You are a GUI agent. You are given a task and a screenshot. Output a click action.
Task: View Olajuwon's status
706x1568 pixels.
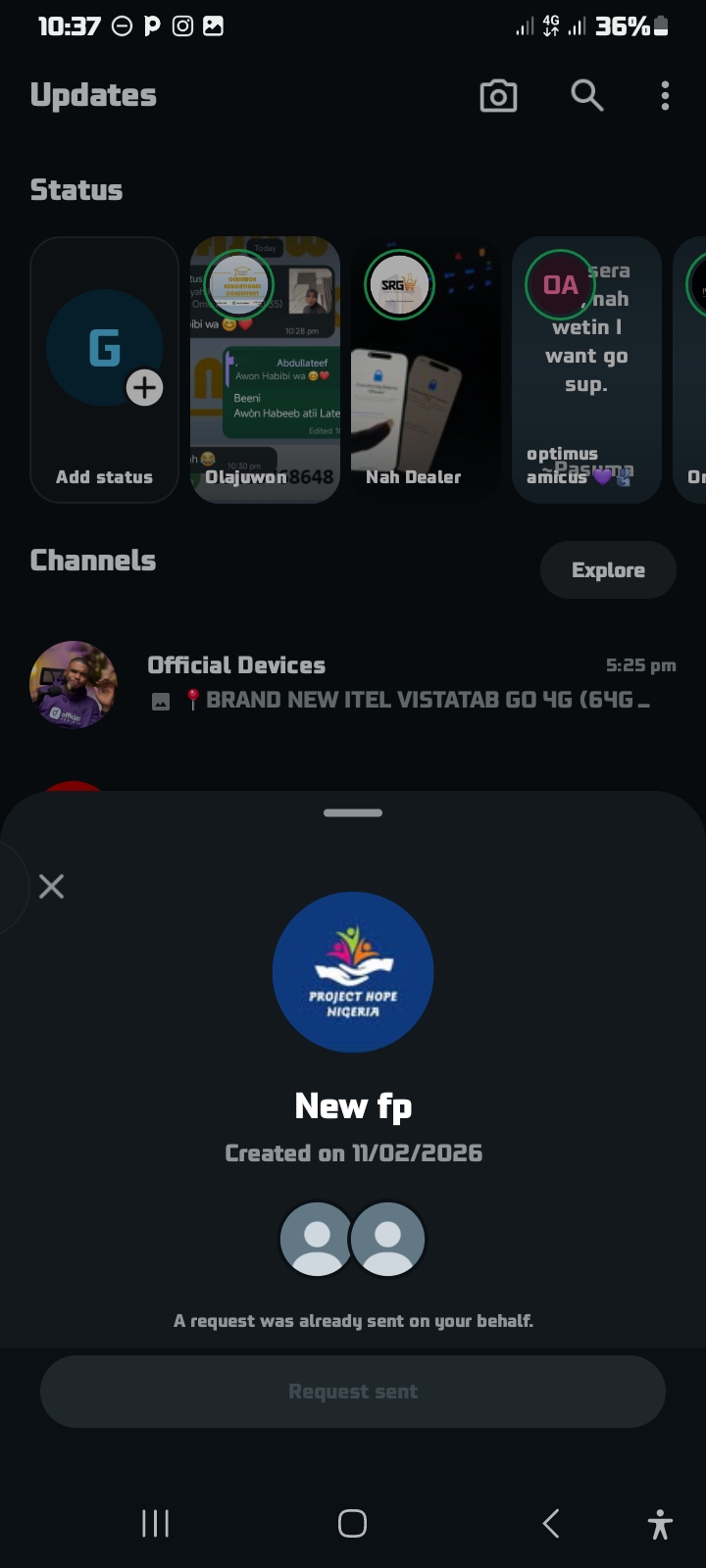point(265,370)
